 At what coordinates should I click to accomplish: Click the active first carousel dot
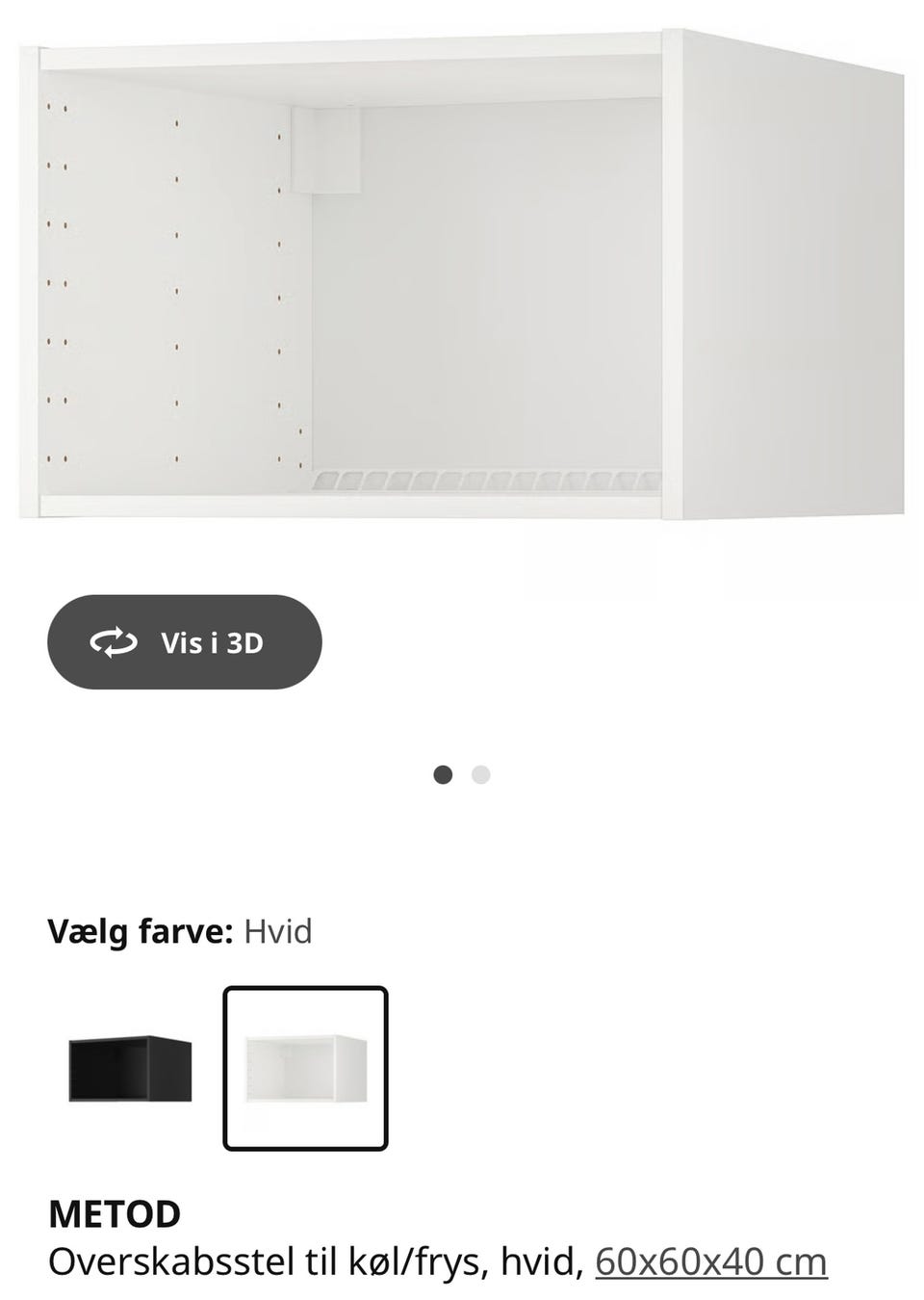point(443,773)
